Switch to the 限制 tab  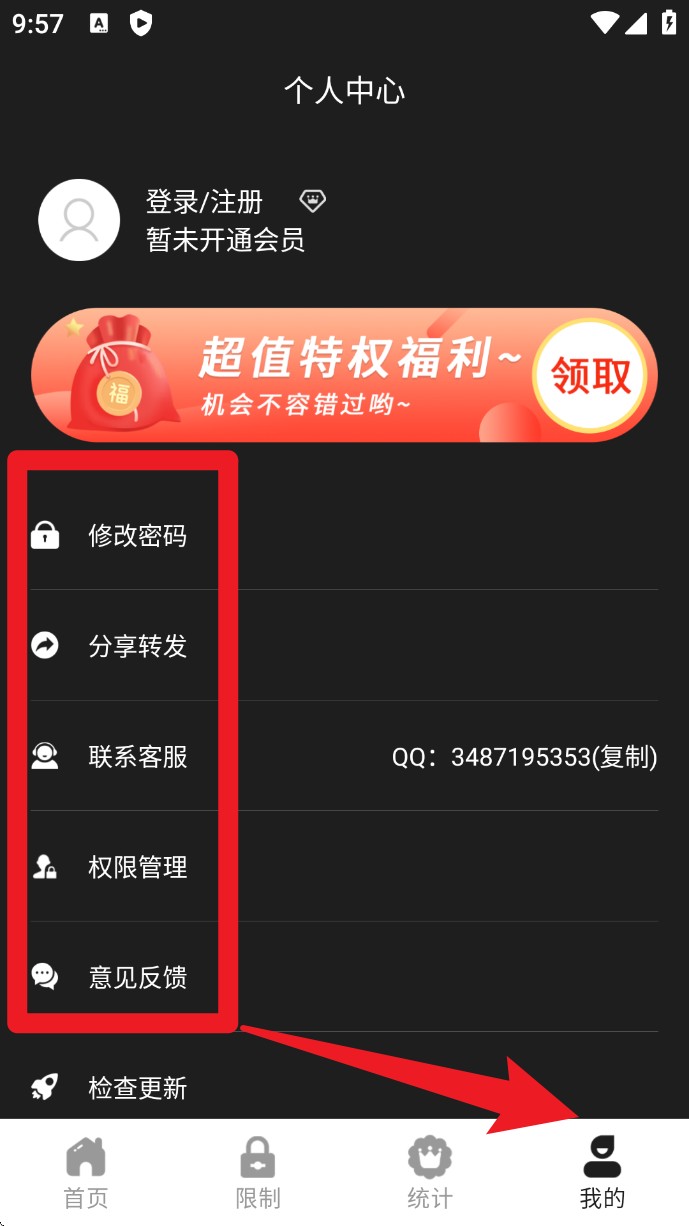click(258, 1173)
